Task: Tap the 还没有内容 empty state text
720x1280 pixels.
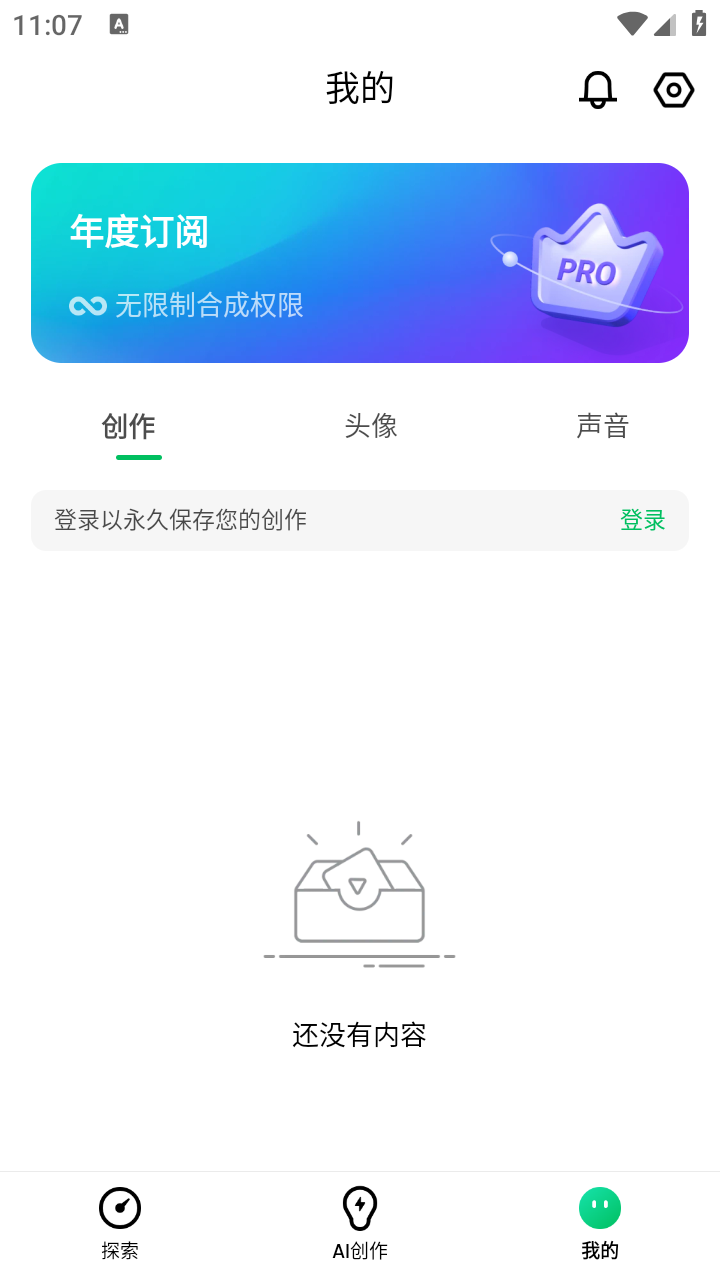Action: point(359,1035)
